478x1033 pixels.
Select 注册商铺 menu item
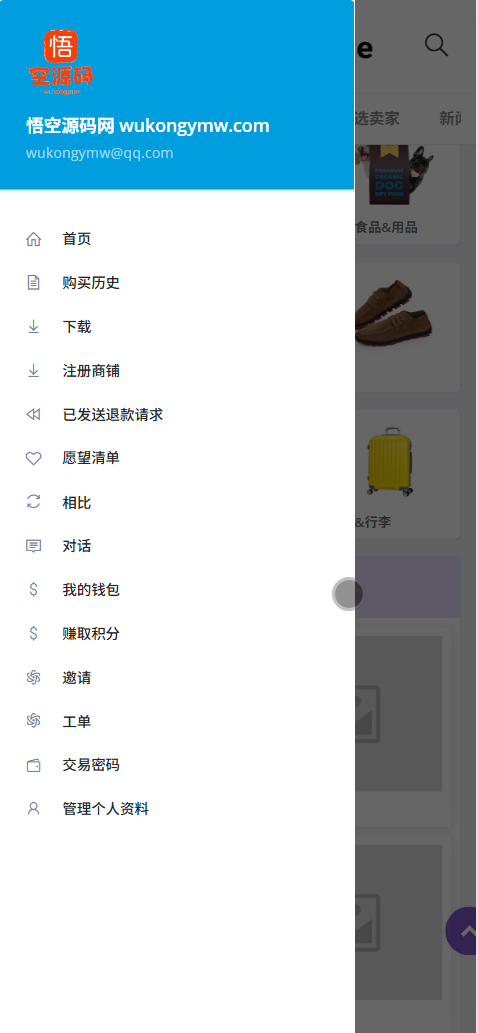click(176, 371)
